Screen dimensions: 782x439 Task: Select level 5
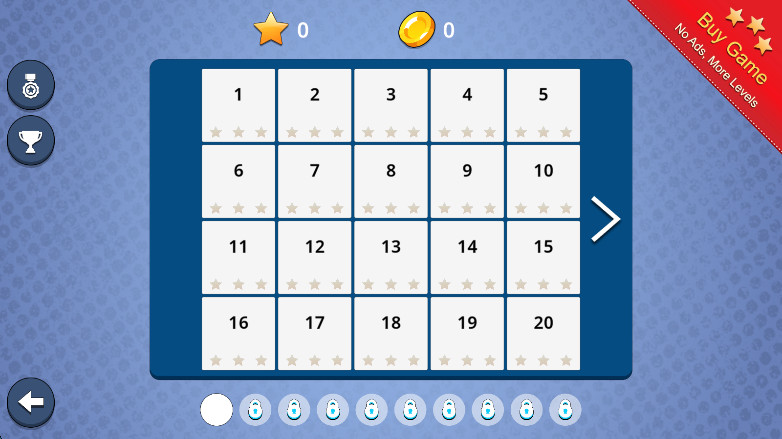[543, 105]
